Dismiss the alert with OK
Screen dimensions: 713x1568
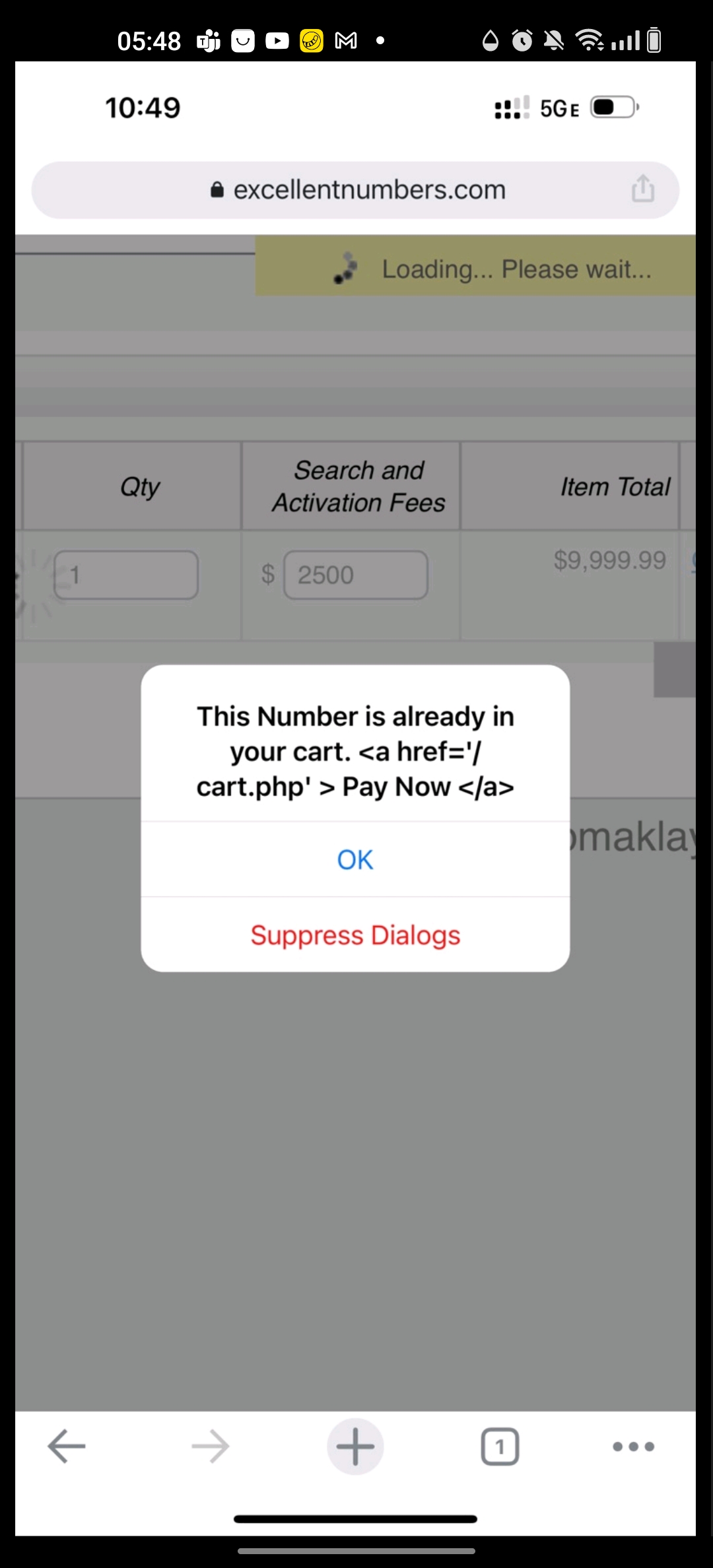(x=355, y=859)
